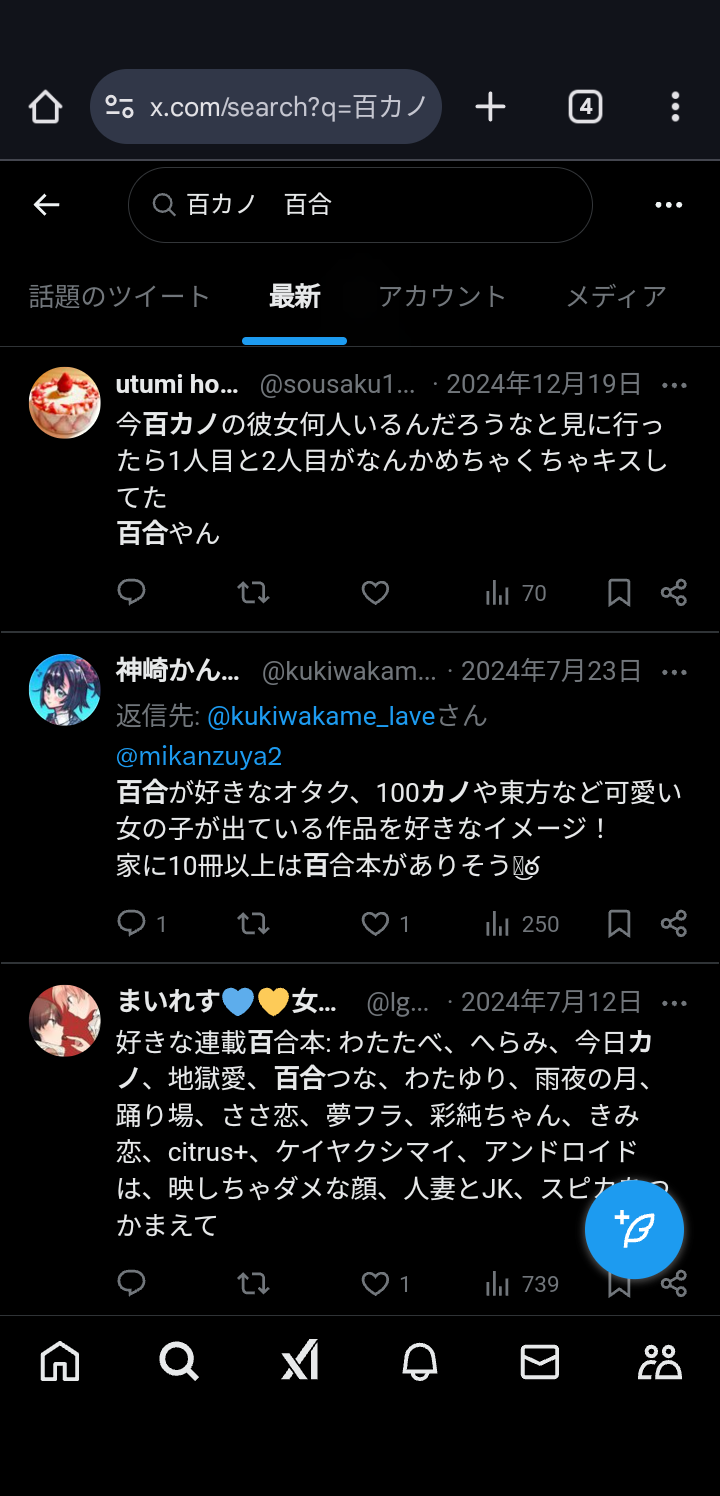Open @mikanzuya2 mention link
This screenshot has width=720, height=1496.
(x=199, y=756)
